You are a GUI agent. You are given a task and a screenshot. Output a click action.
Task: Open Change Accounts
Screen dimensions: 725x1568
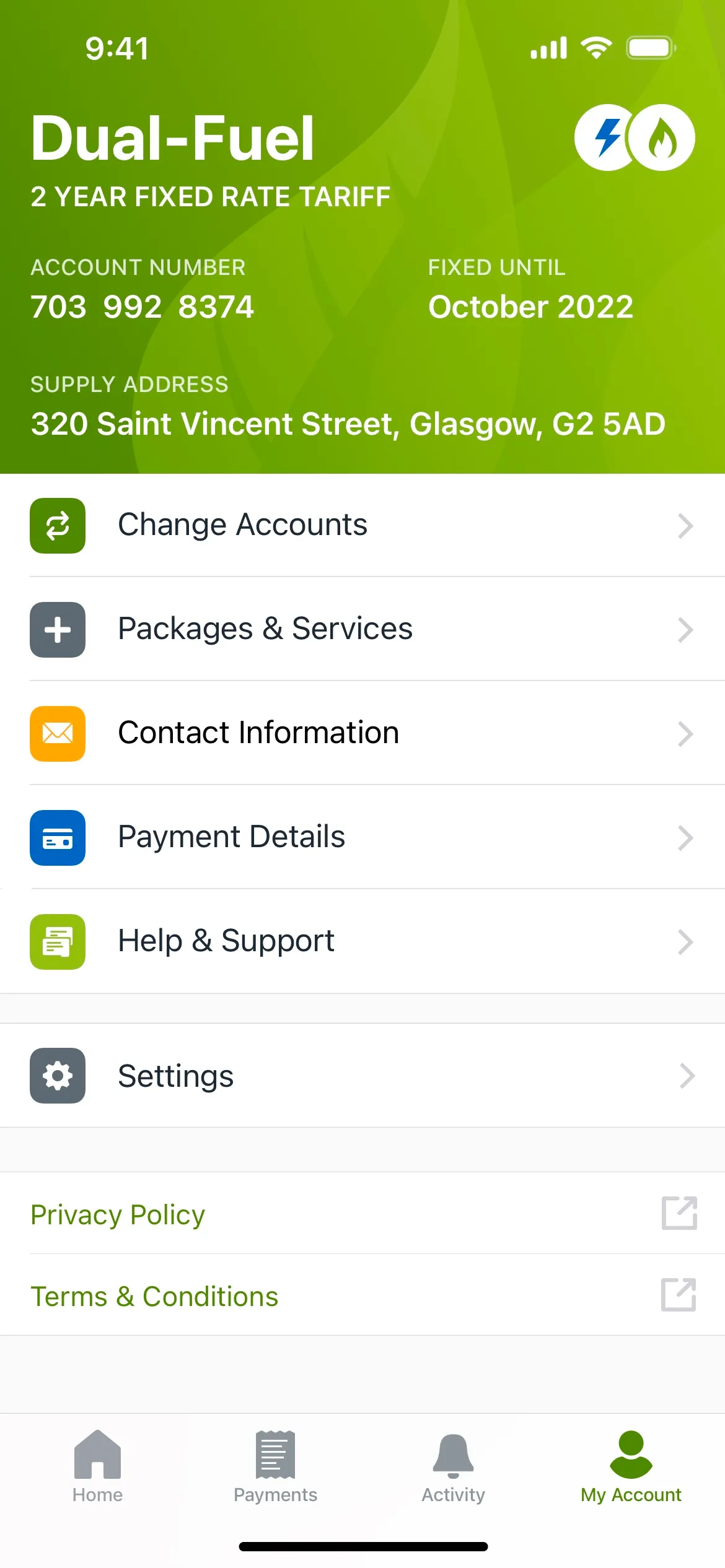(362, 525)
